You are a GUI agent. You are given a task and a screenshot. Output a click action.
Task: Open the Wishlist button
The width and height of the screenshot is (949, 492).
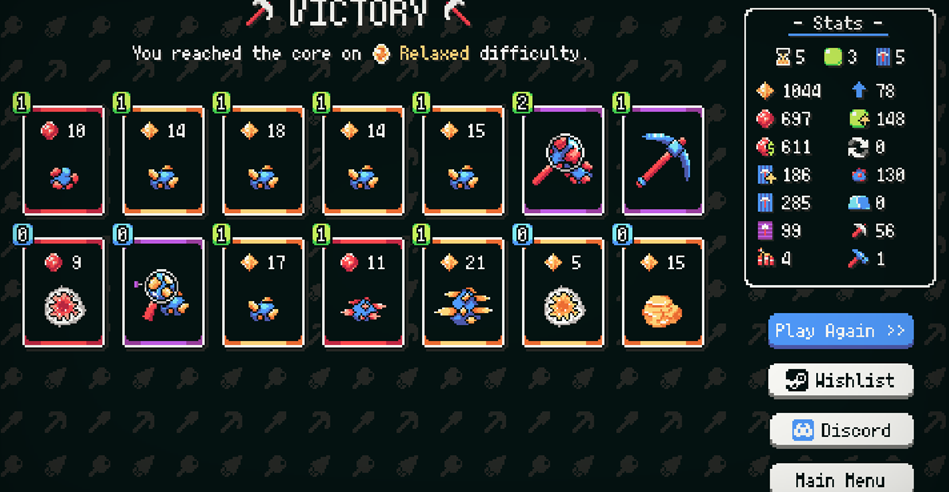coord(840,380)
